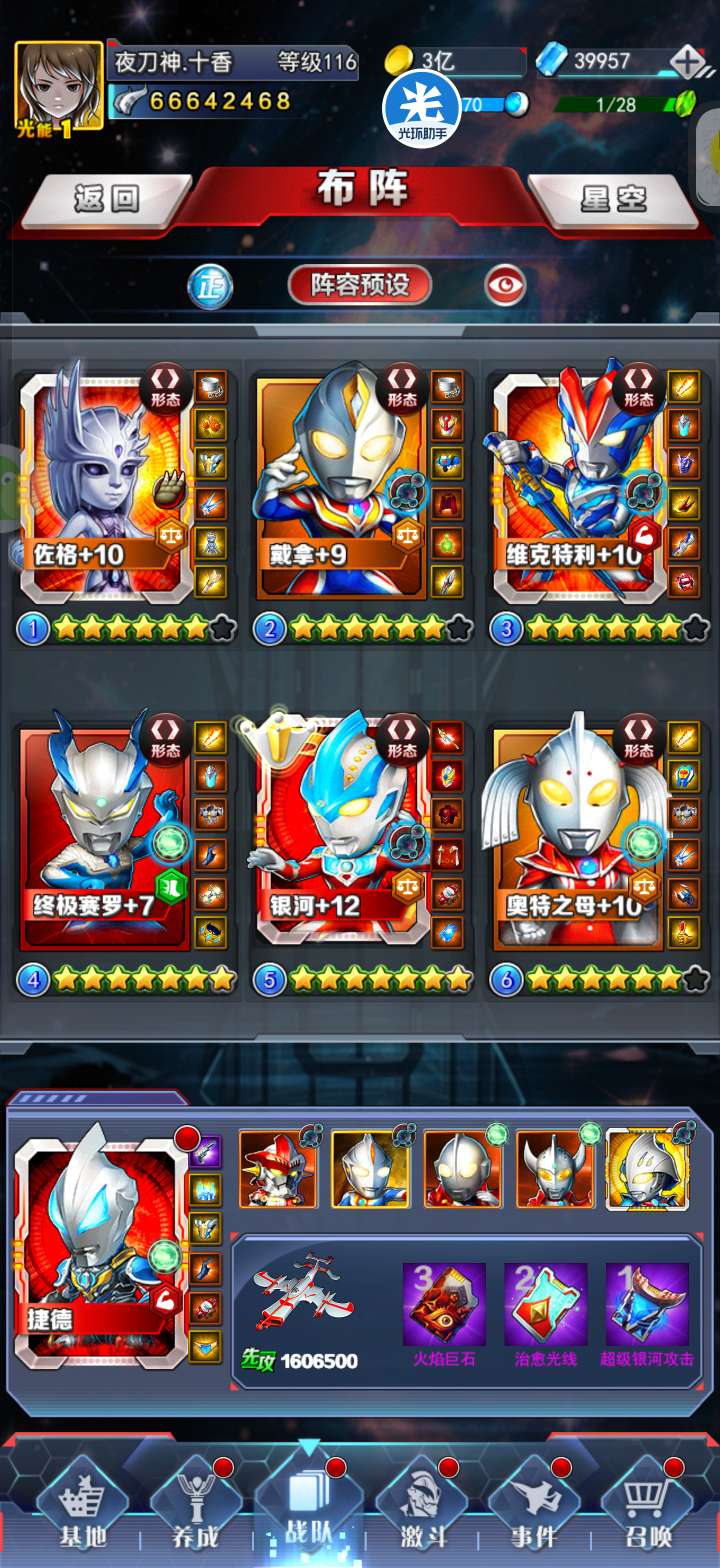Select the 银河+12 hero card
The width and height of the screenshot is (720, 1568).
pyautogui.click(x=341, y=835)
